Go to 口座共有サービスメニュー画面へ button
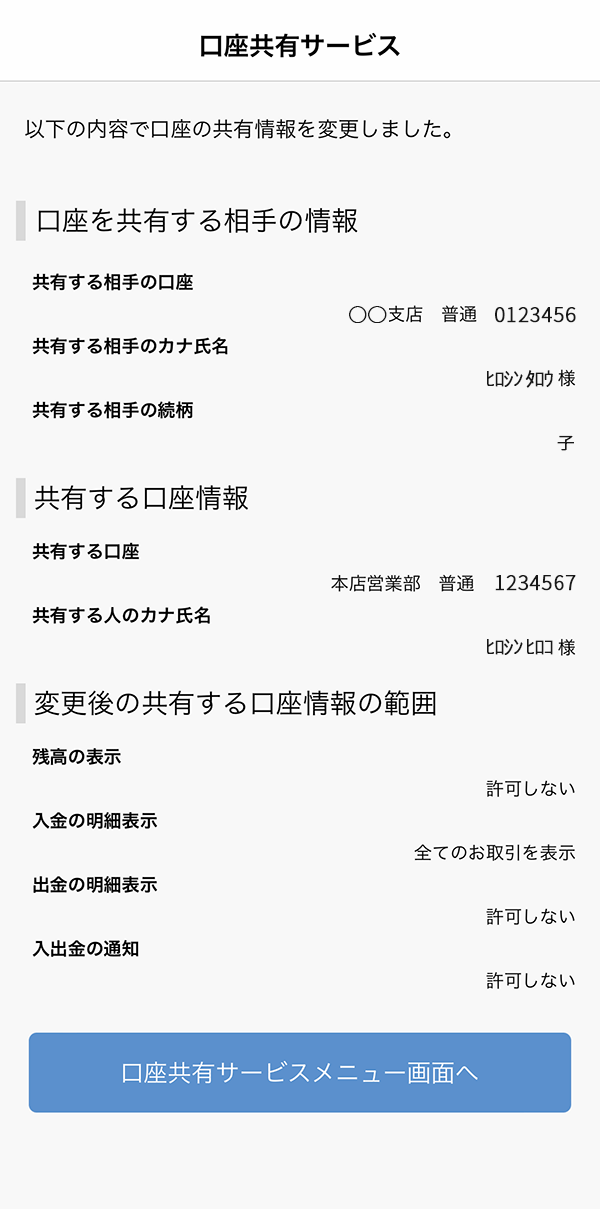Screen dimensions: 600x1209 tap(300, 1072)
